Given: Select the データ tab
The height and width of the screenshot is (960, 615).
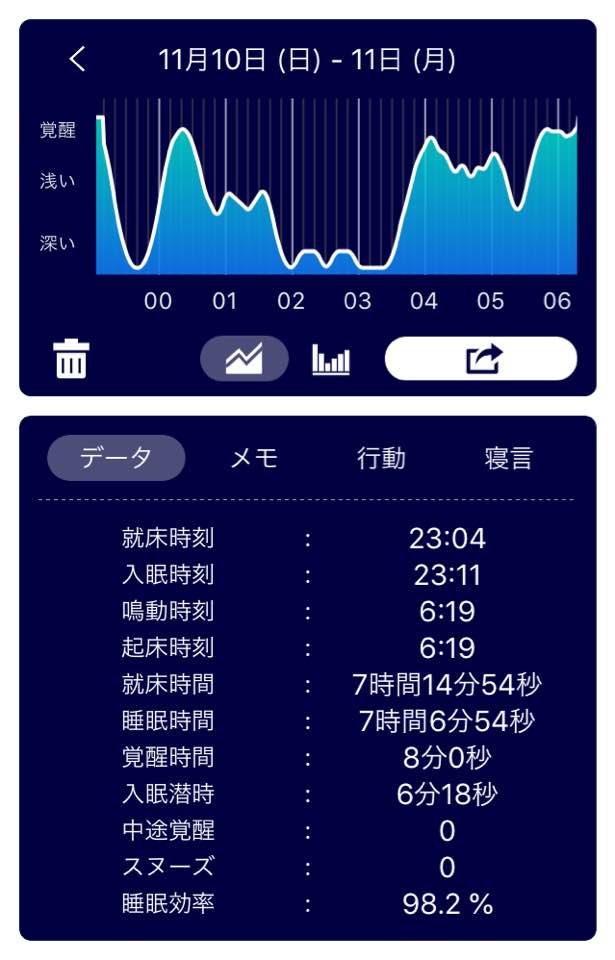Looking at the screenshot, I should [116, 458].
